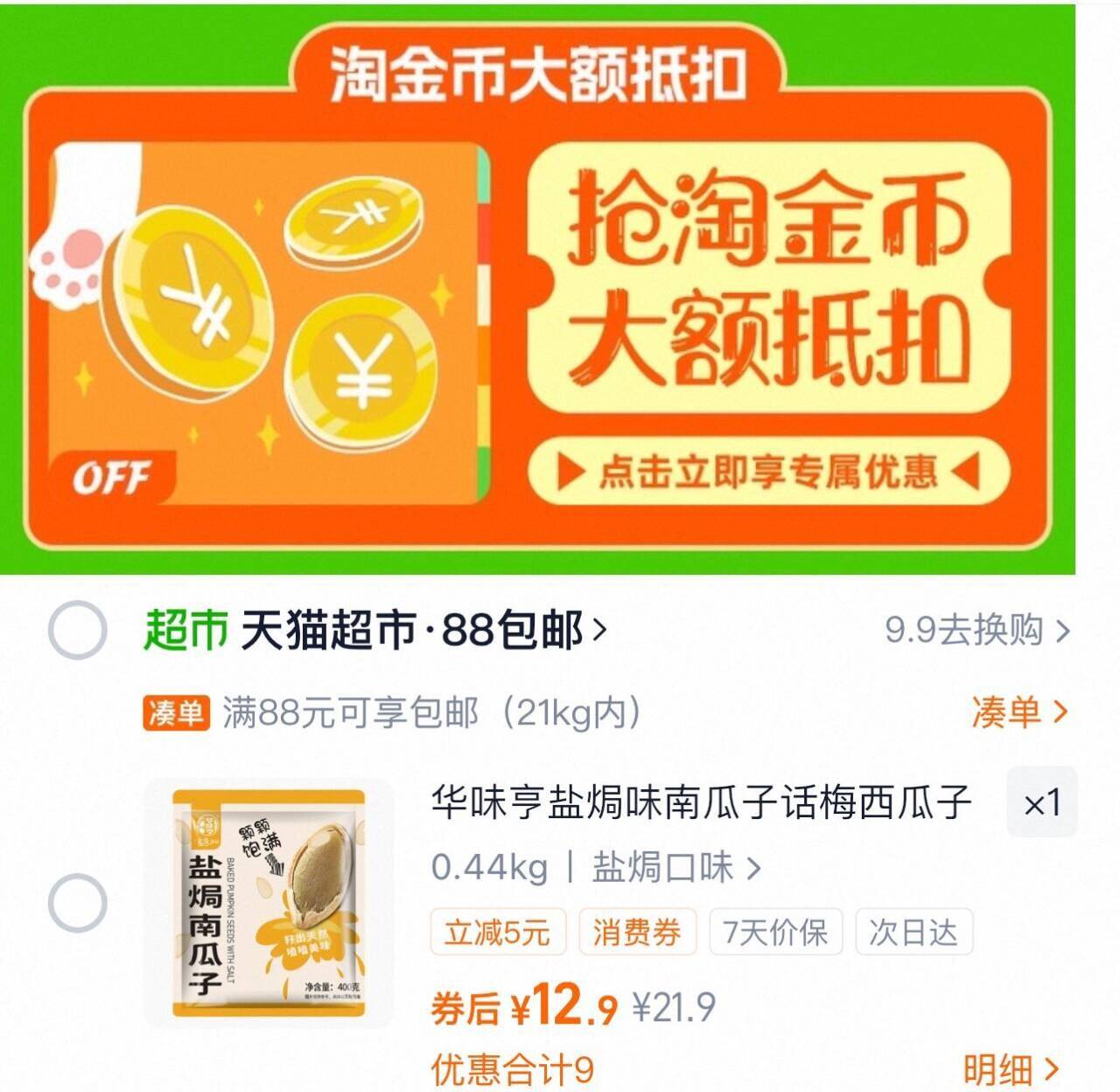Change the 盐焗口味 specification
The width and height of the screenshot is (1120, 1092).
pyautogui.click(x=675, y=868)
